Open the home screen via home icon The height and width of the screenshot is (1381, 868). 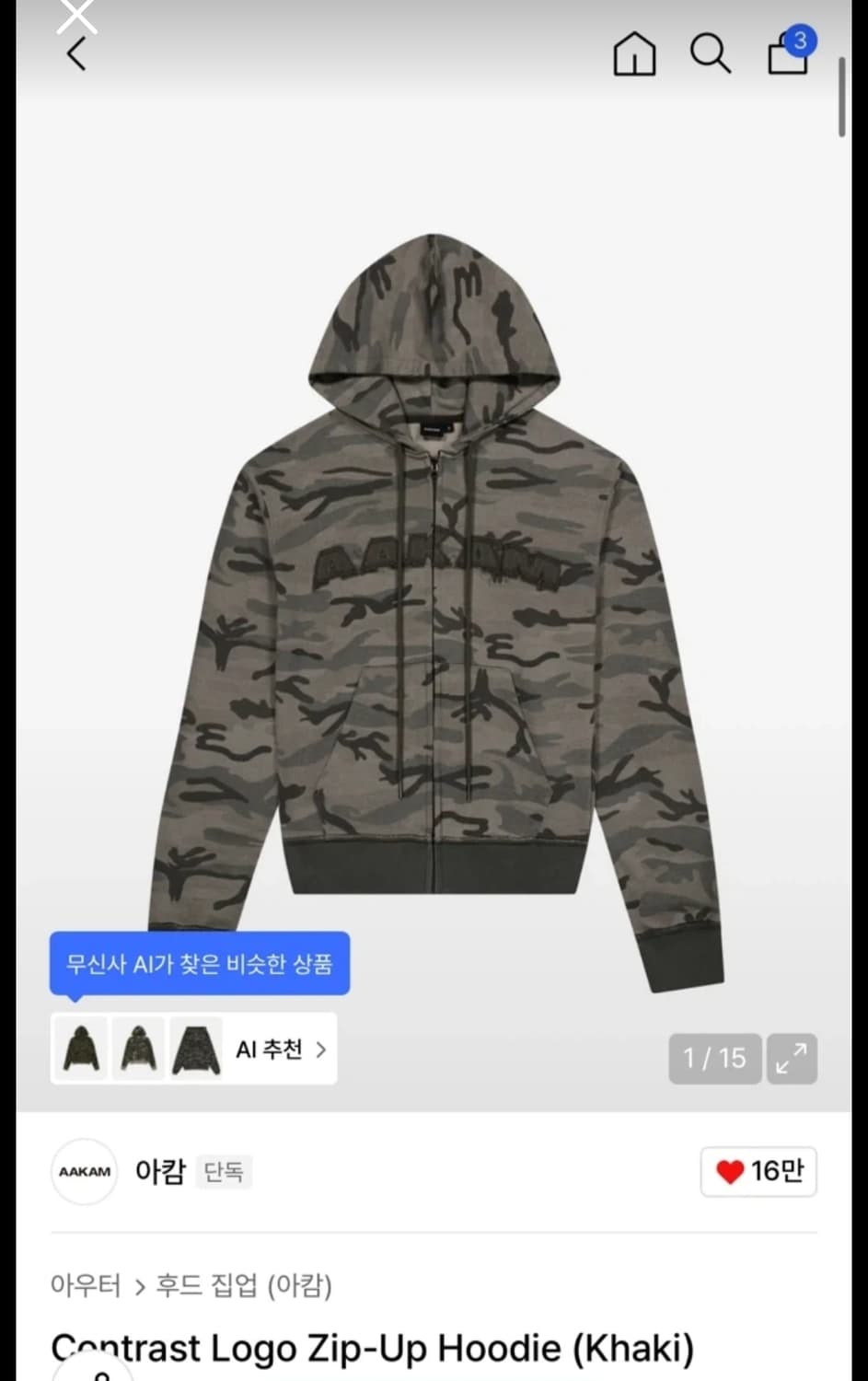[634, 55]
